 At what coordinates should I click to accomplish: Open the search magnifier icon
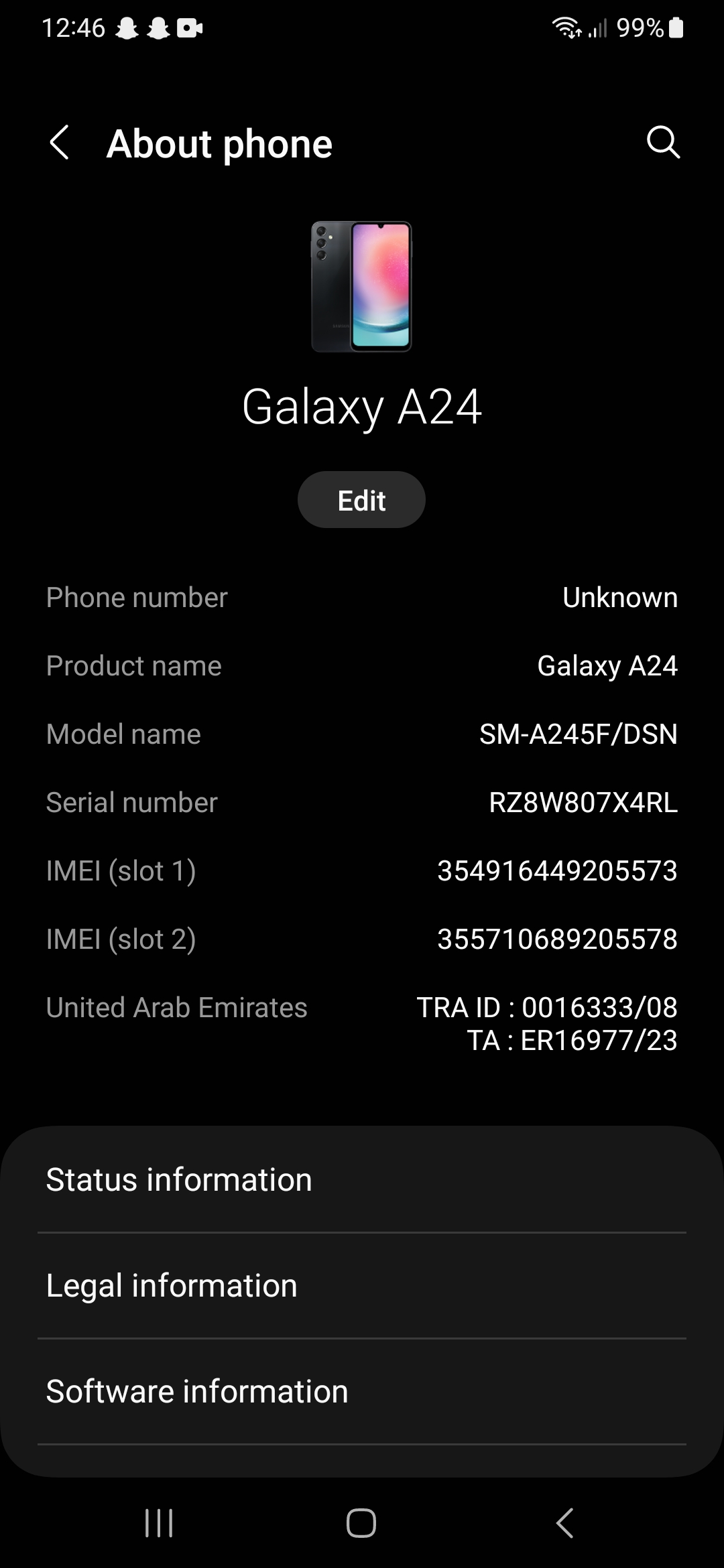[662, 142]
